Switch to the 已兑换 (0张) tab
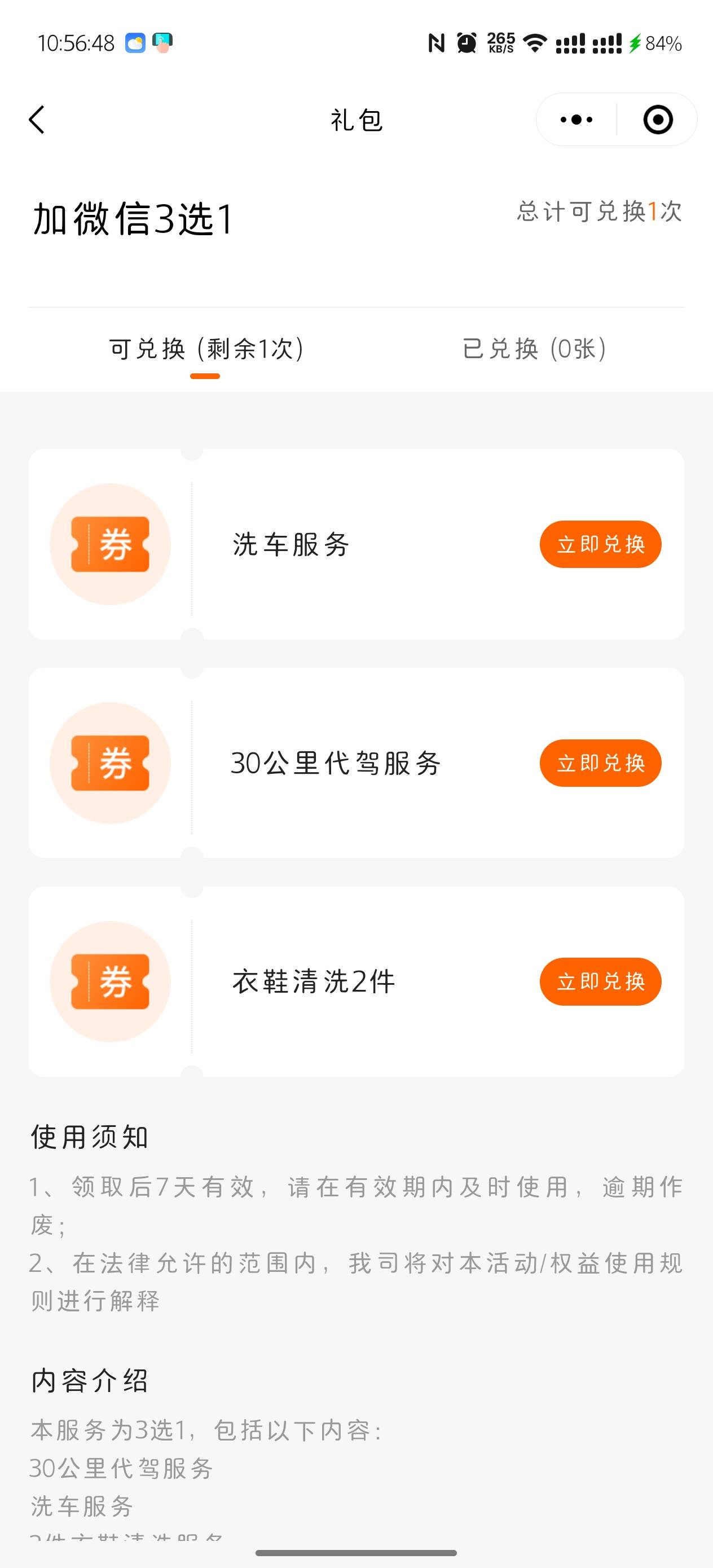This screenshot has width=713, height=1568. click(x=534, y=349)
